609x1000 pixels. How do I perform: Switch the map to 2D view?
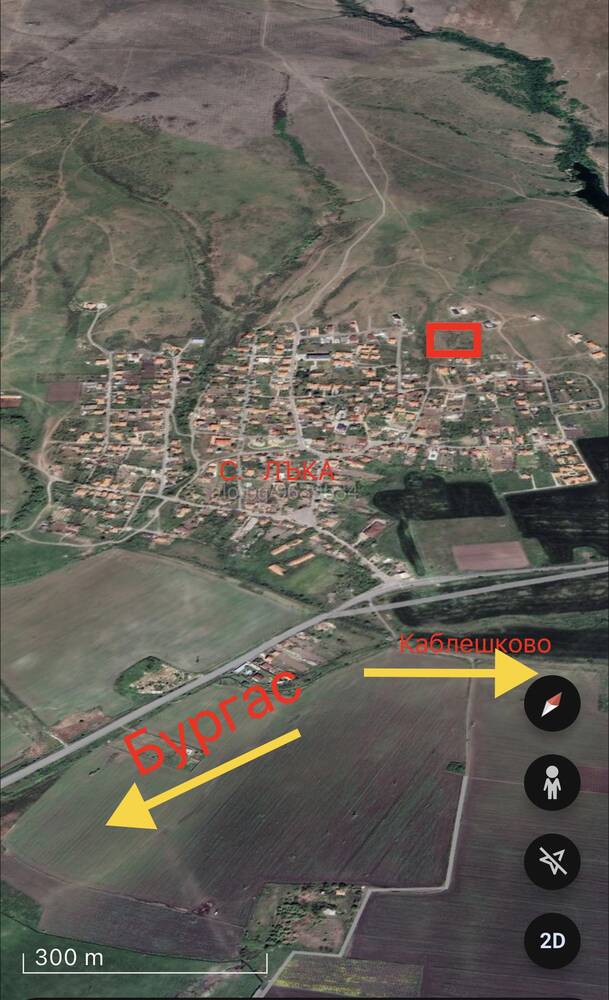(x=552, y=941)
